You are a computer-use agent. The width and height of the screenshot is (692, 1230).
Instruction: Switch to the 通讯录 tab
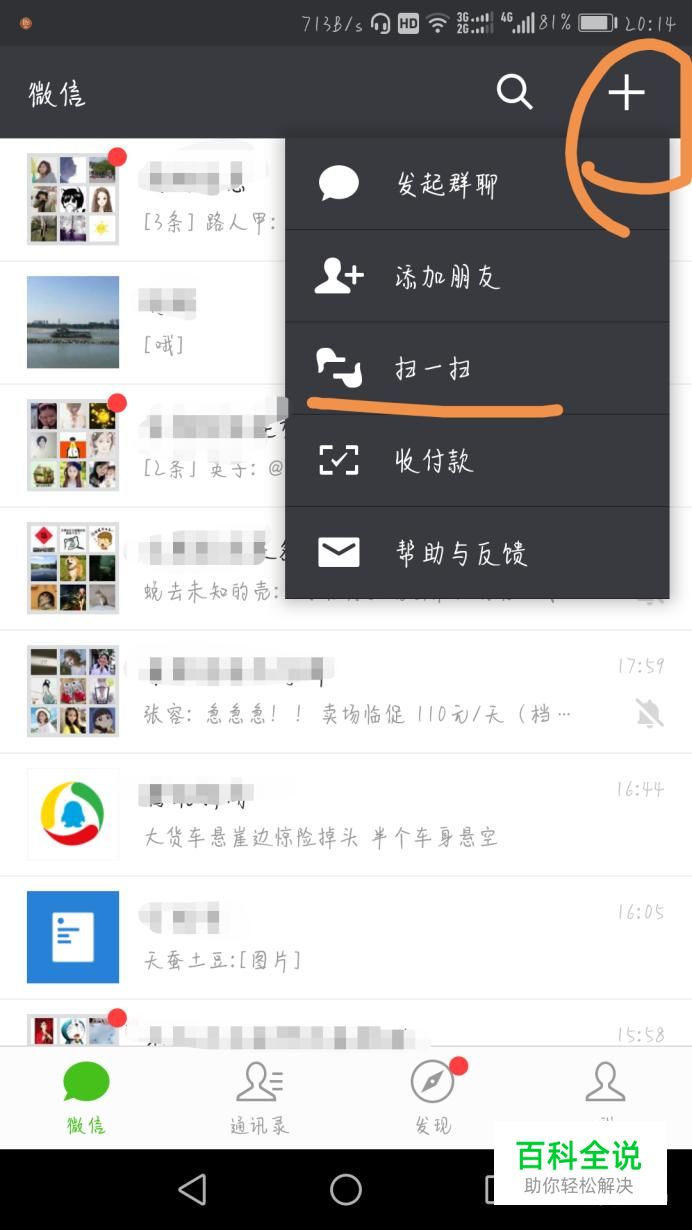pos(259,1097)
